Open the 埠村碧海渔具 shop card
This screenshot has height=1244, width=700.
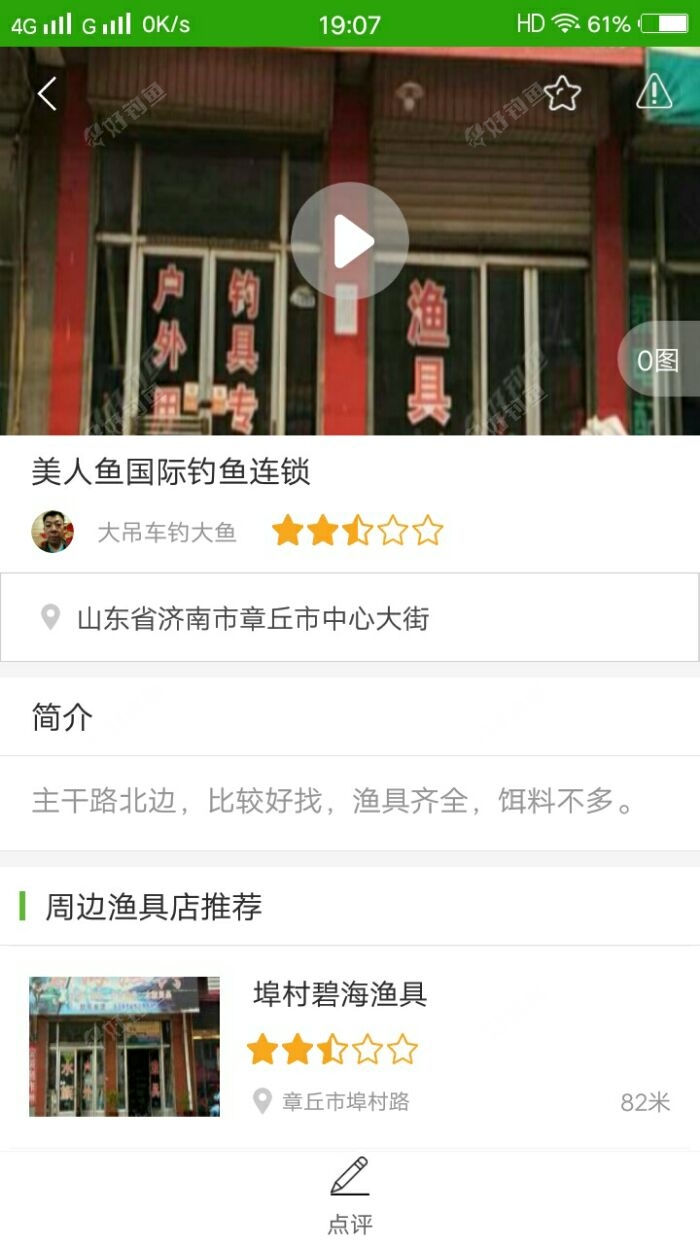[x=349, y=1045]
